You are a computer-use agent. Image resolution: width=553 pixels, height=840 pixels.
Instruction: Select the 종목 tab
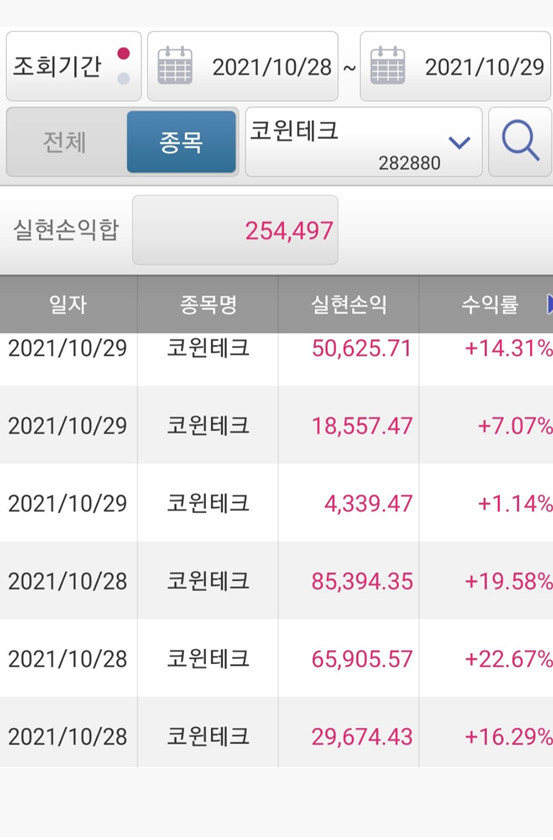[181, 142]
